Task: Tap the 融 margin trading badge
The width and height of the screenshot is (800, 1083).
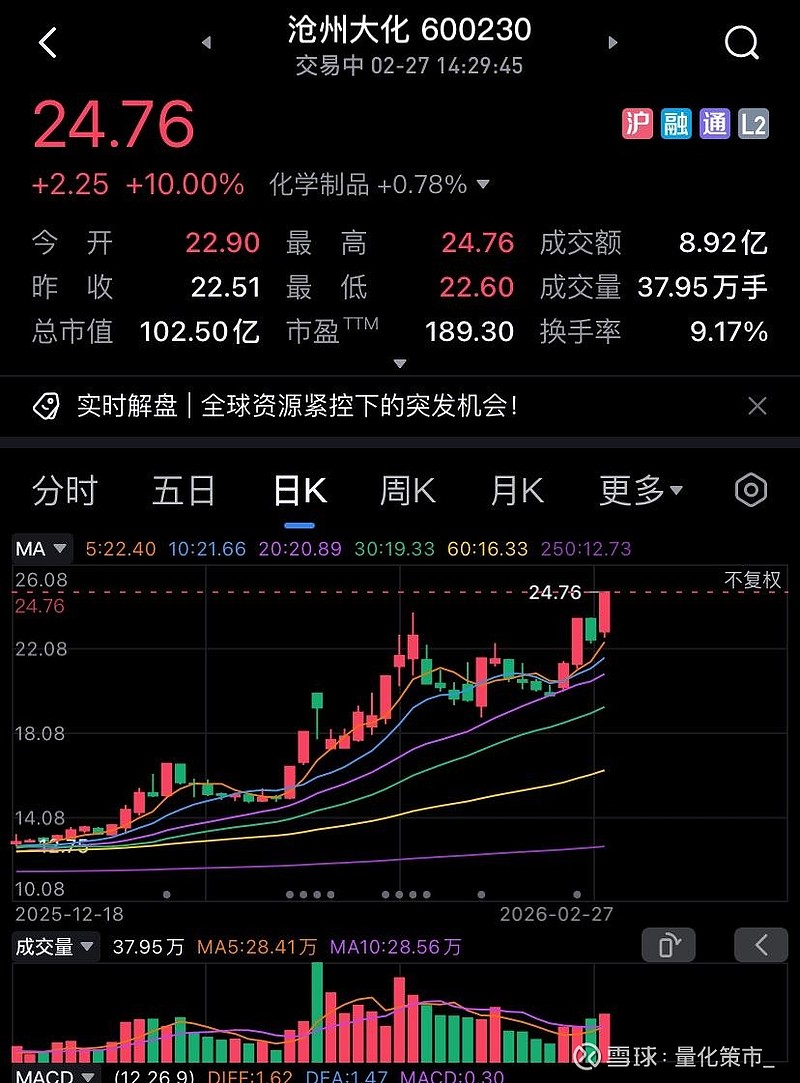Action: tap(675, 123)
